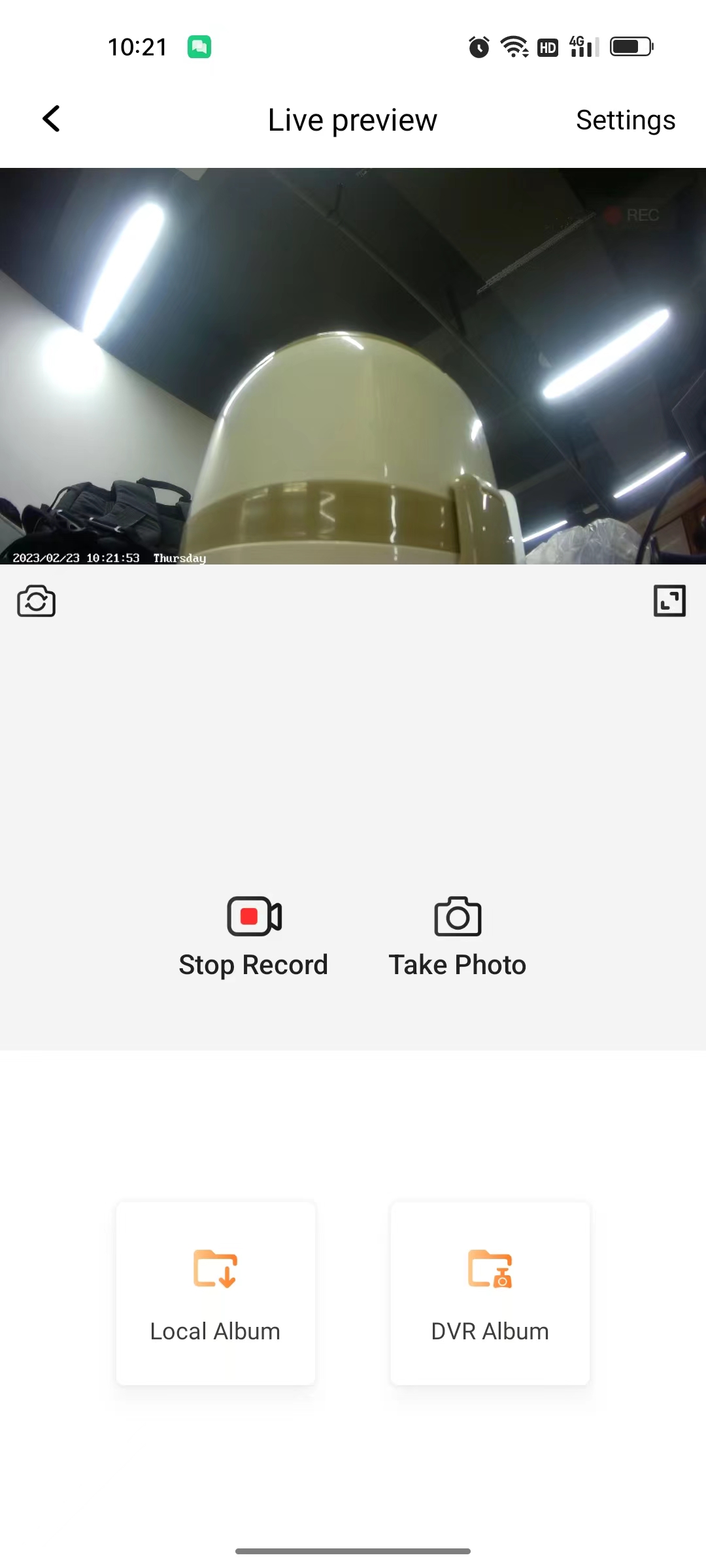The image size is (706, 1568).
Task: Open the DVR Album
Action: point(490,1294)
